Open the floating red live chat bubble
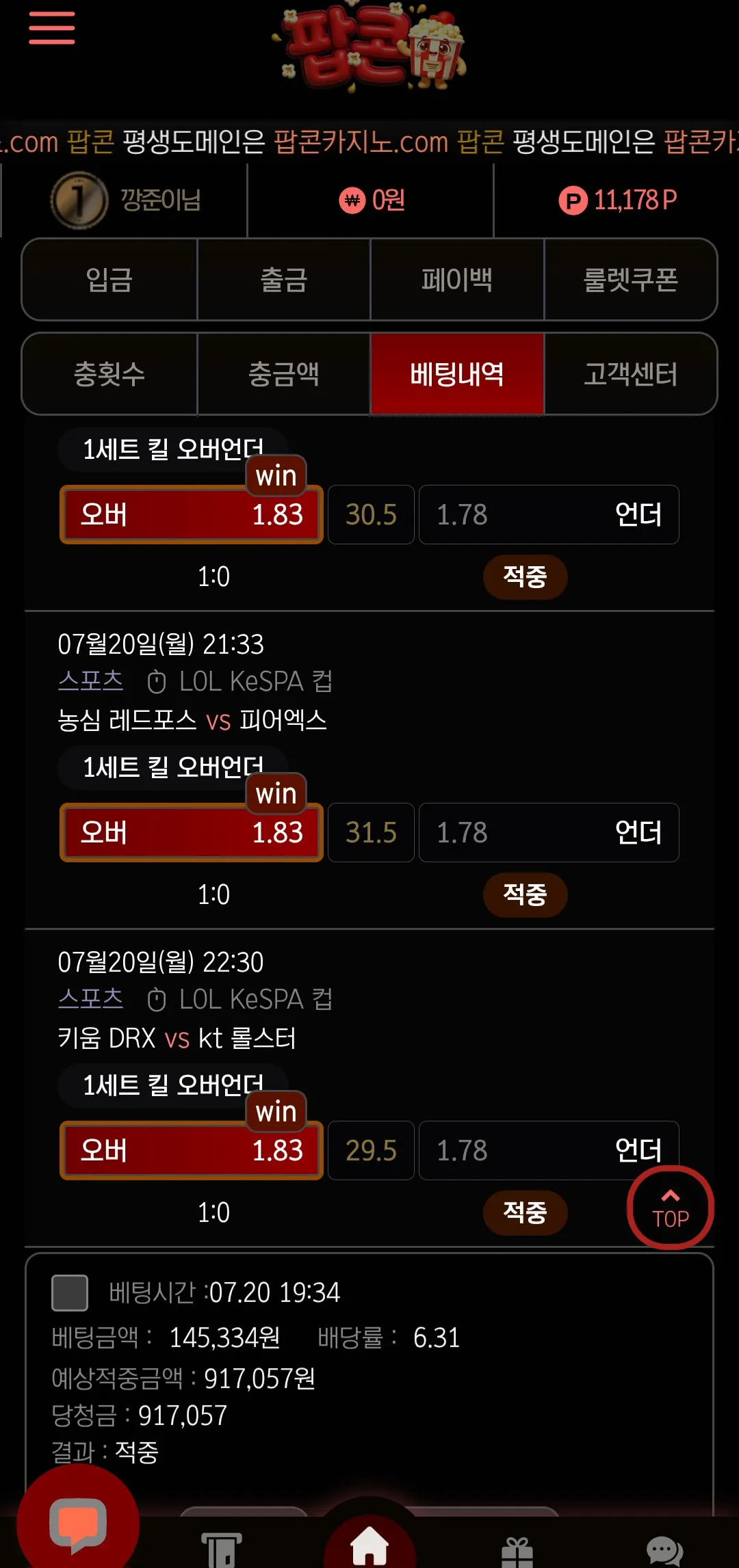Viewport: 739px width, 1568px height. [x=78, y=1524]
